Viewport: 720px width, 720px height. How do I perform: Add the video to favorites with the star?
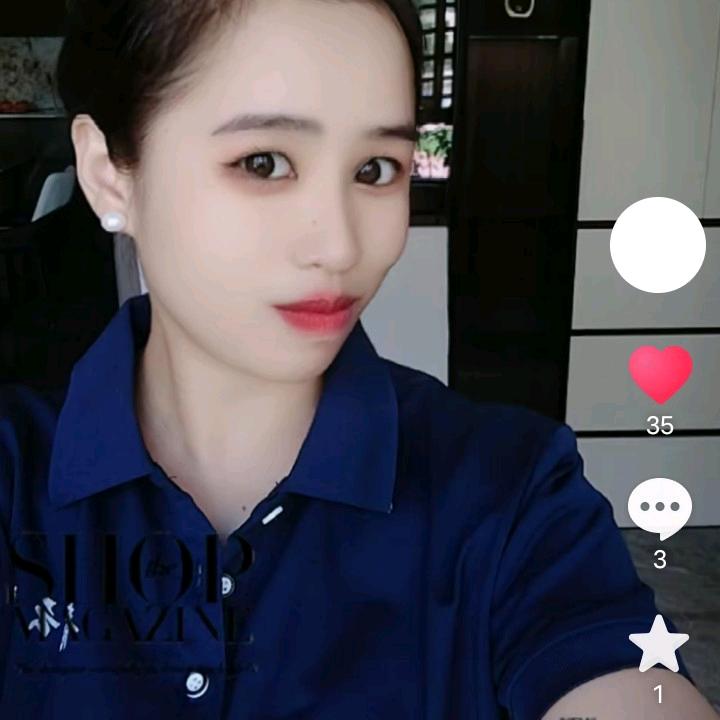(x=659, y=643)
